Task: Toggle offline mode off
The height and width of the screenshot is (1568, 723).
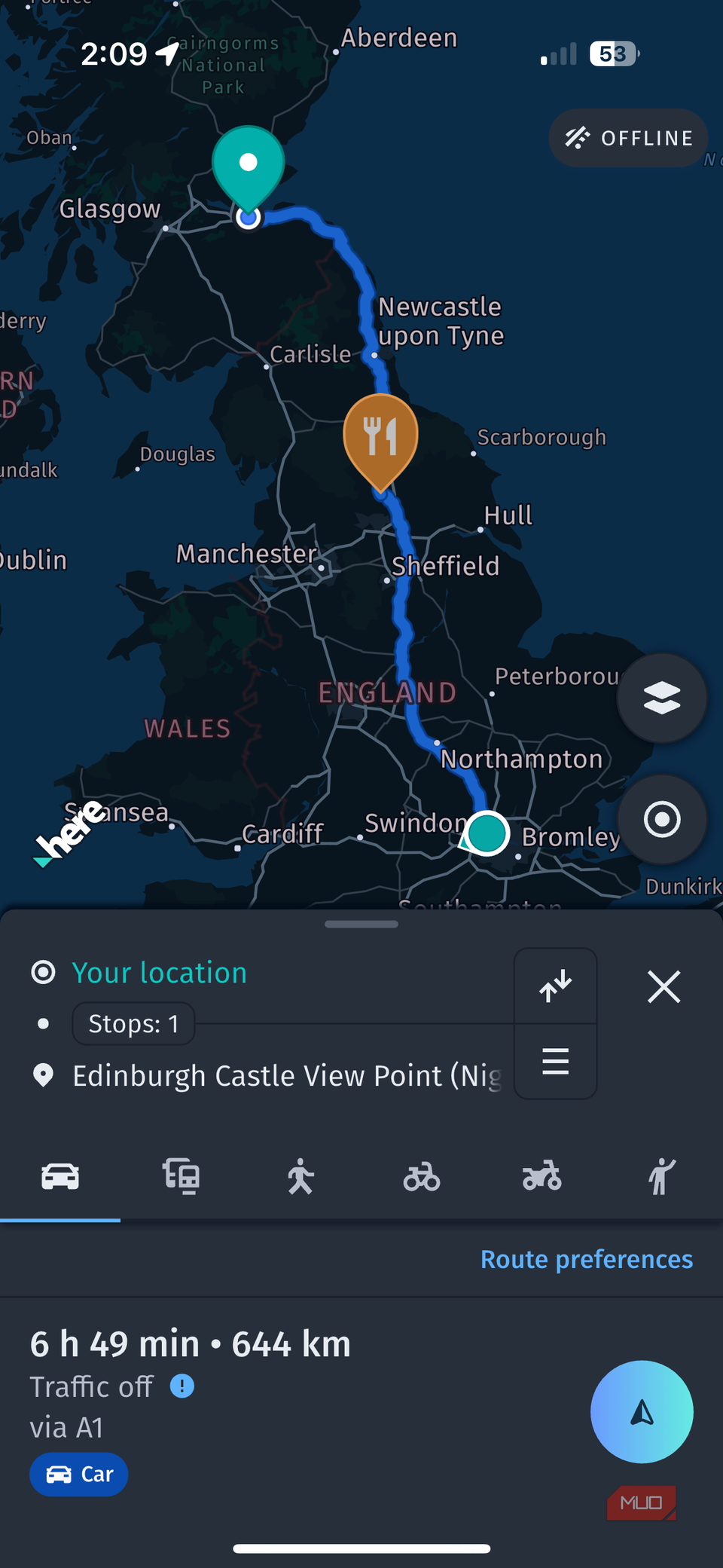Action: [627, 138]
